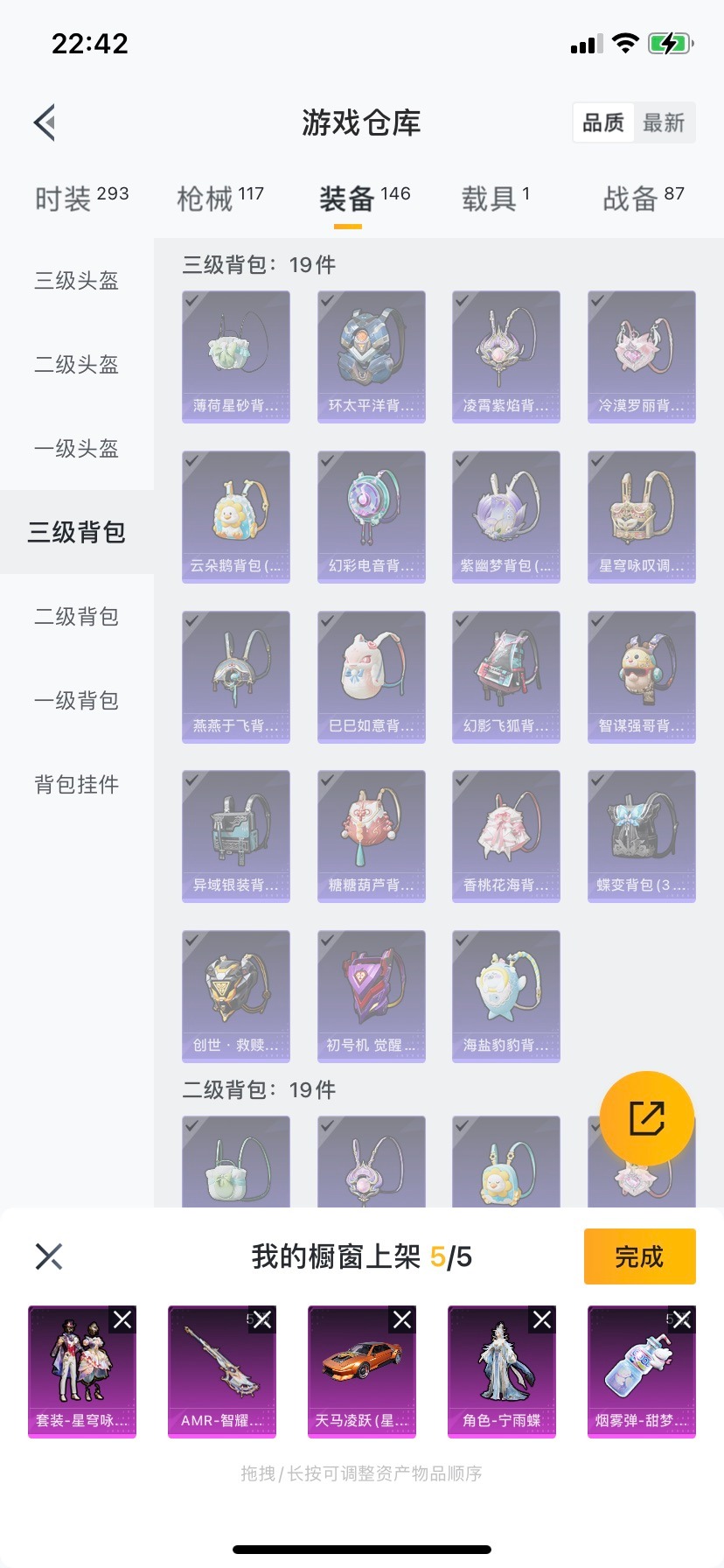This screenshot has width=724, height=1568.
Task: Select the 糖糖葫芦背包 item thumbnail
Action: (x=370, y=835)
